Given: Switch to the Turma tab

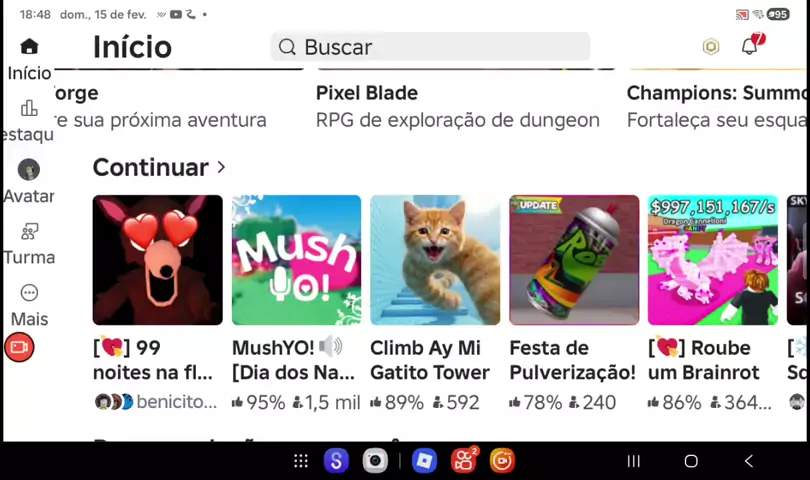Looking at the screenshot, I should pos(29,243).
